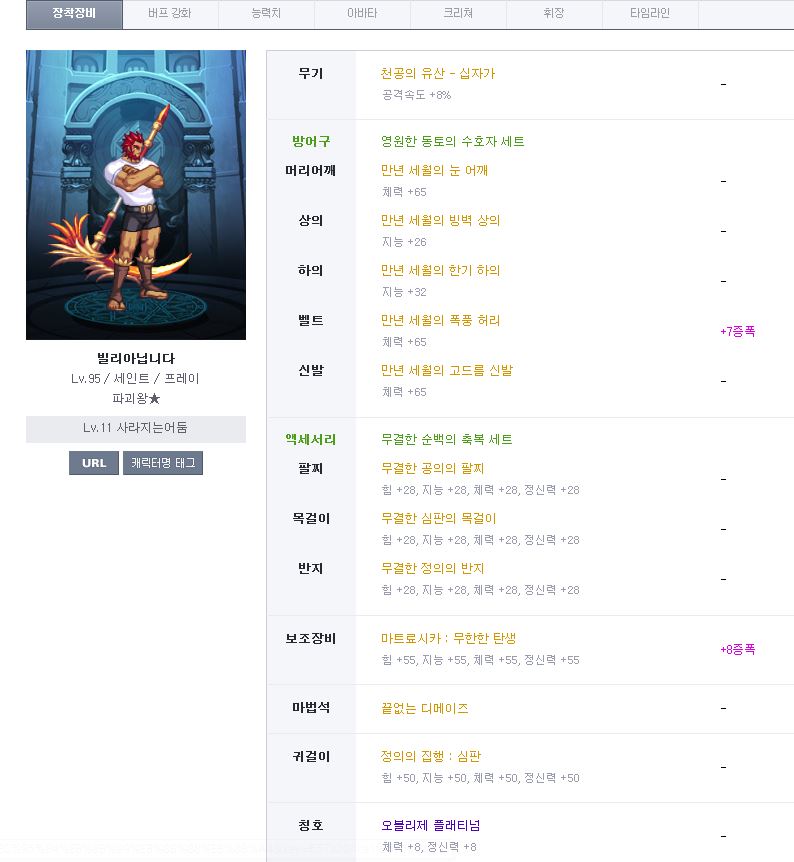Open the 휘장 tab
The image size is (794, 862).
click(x=553, y=14)
